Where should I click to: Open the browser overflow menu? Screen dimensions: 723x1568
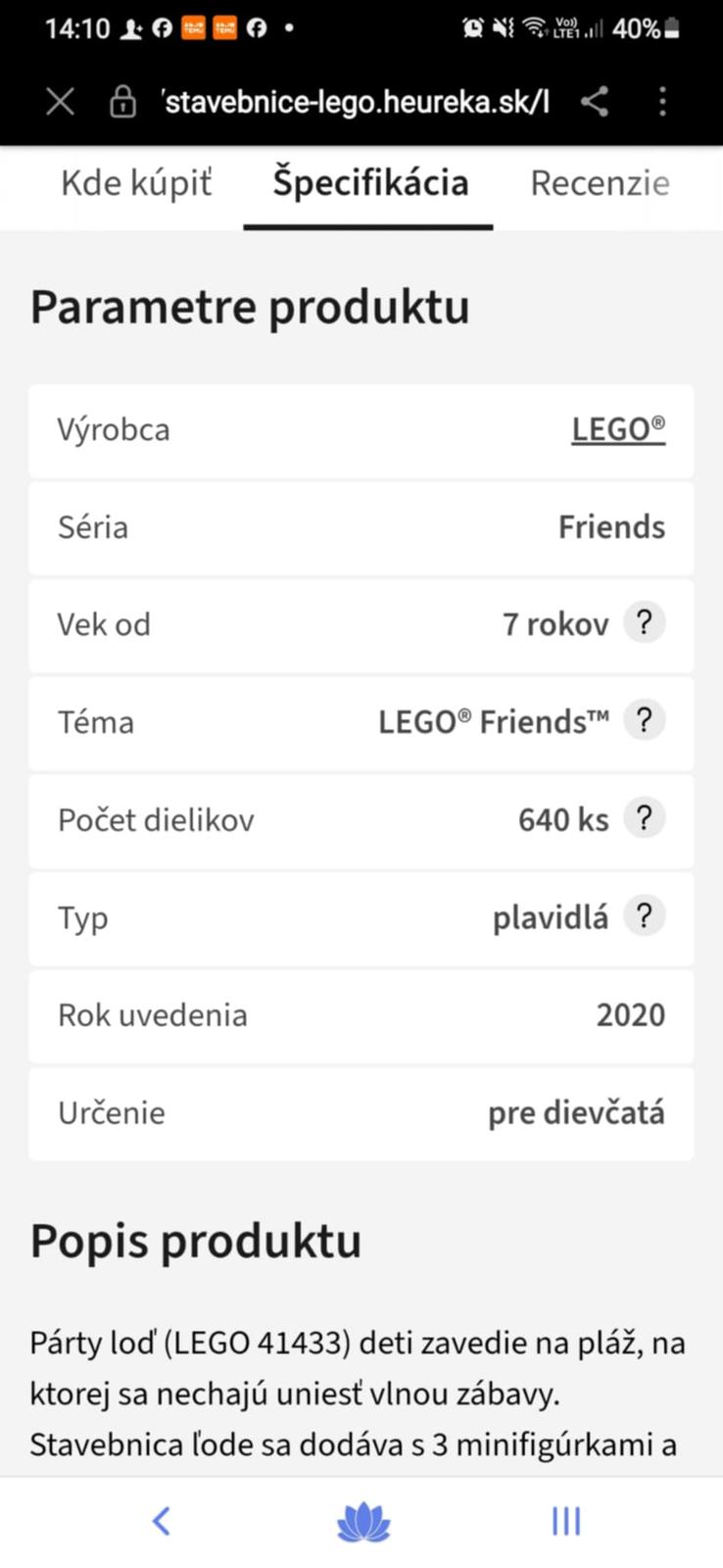663,101
